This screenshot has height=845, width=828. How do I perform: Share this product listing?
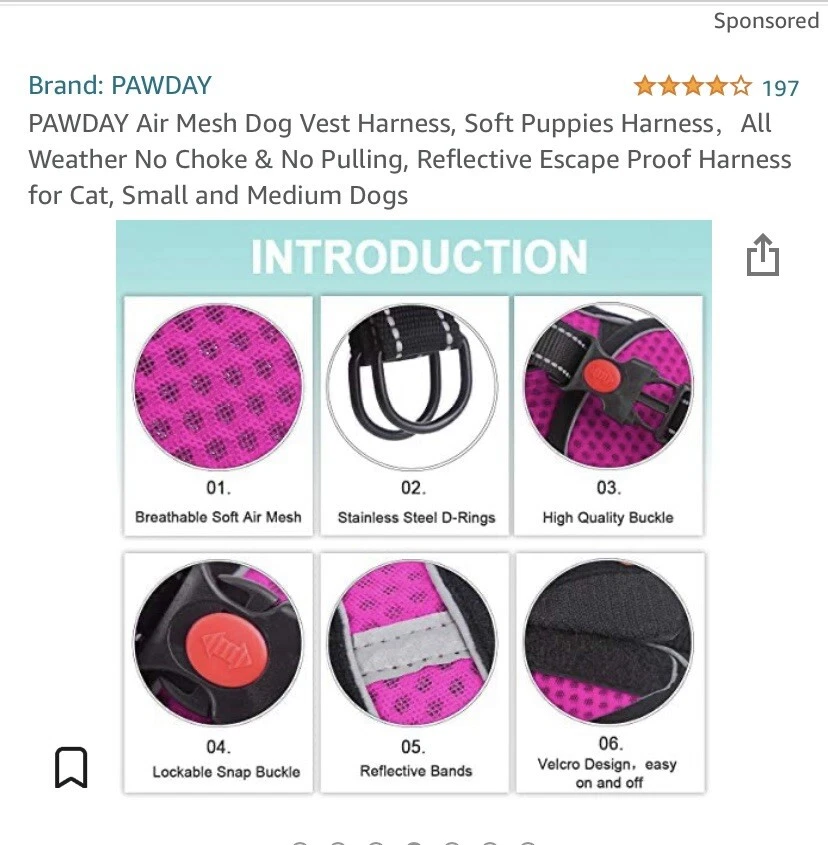coord(762,255)
